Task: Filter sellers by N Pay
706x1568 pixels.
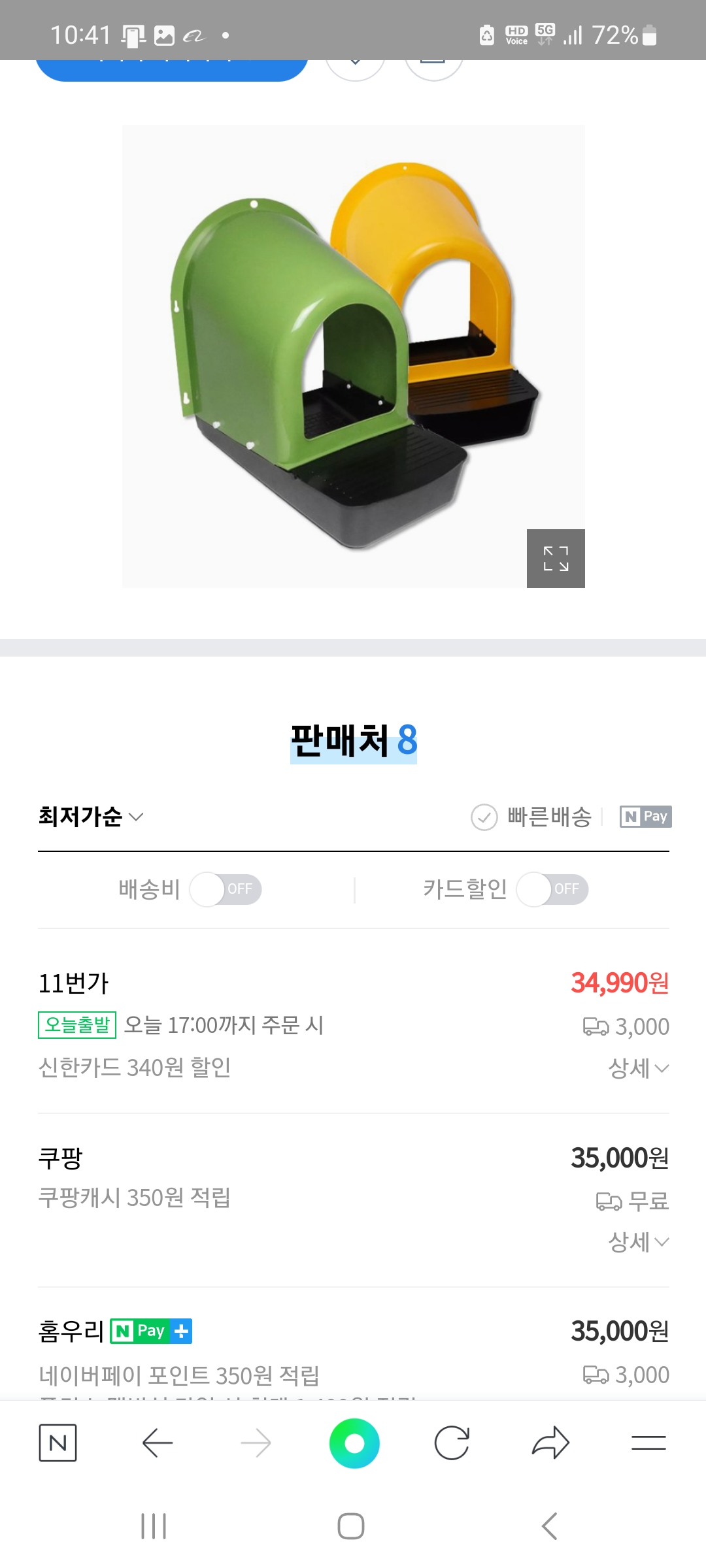Action: pos(645,817)
